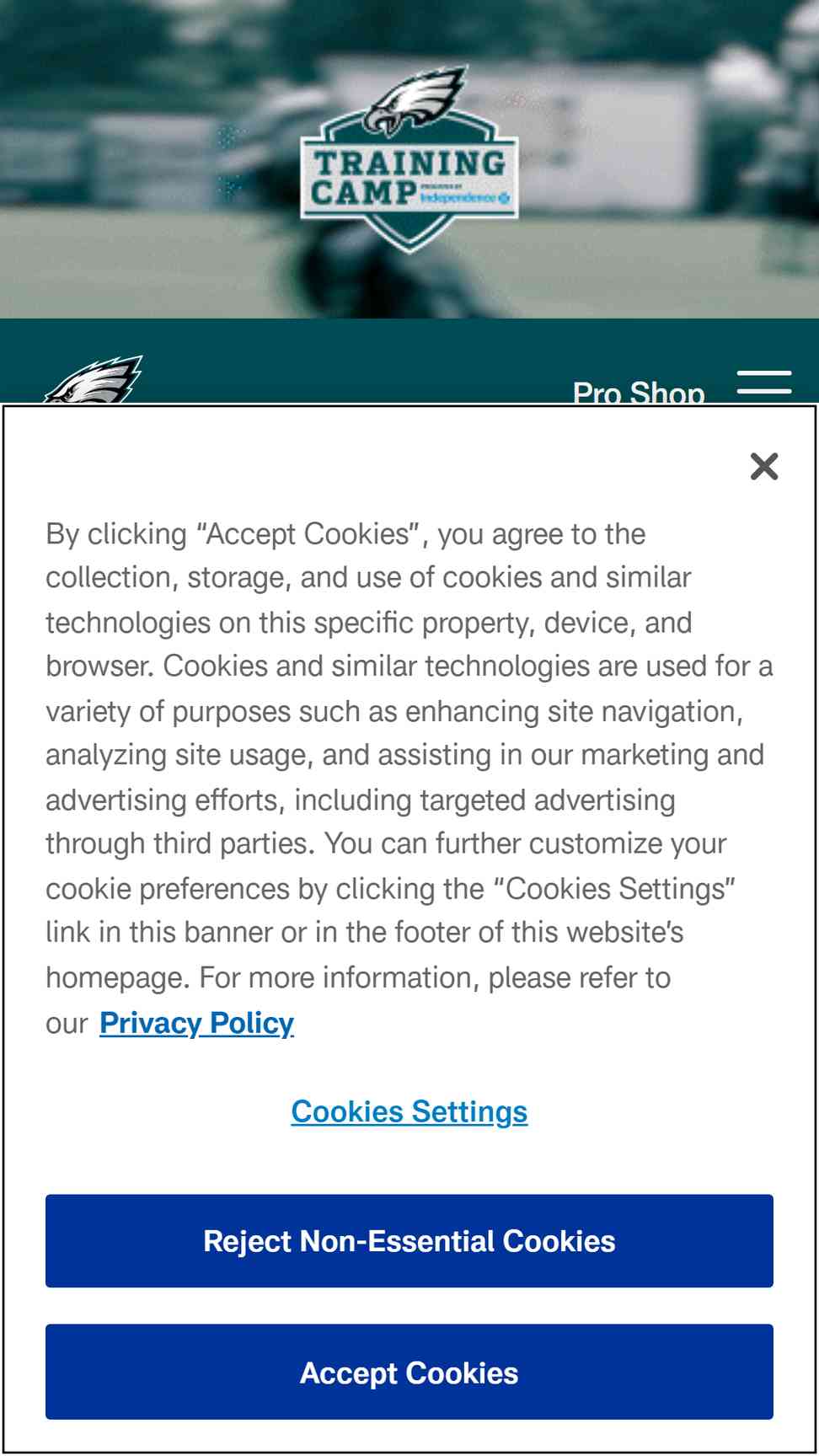Tap Accept Cookies
Screen dimensions: 819x1456
(x=409, y=1372)
